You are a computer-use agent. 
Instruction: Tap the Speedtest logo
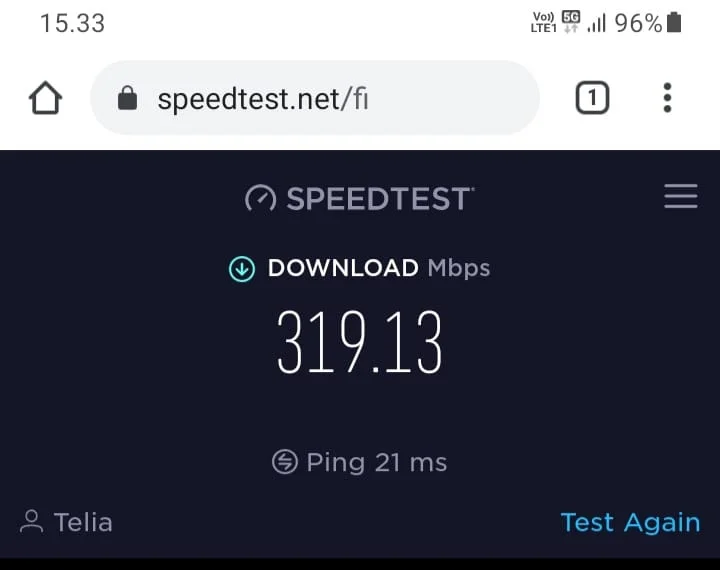[x=359, y=198]
